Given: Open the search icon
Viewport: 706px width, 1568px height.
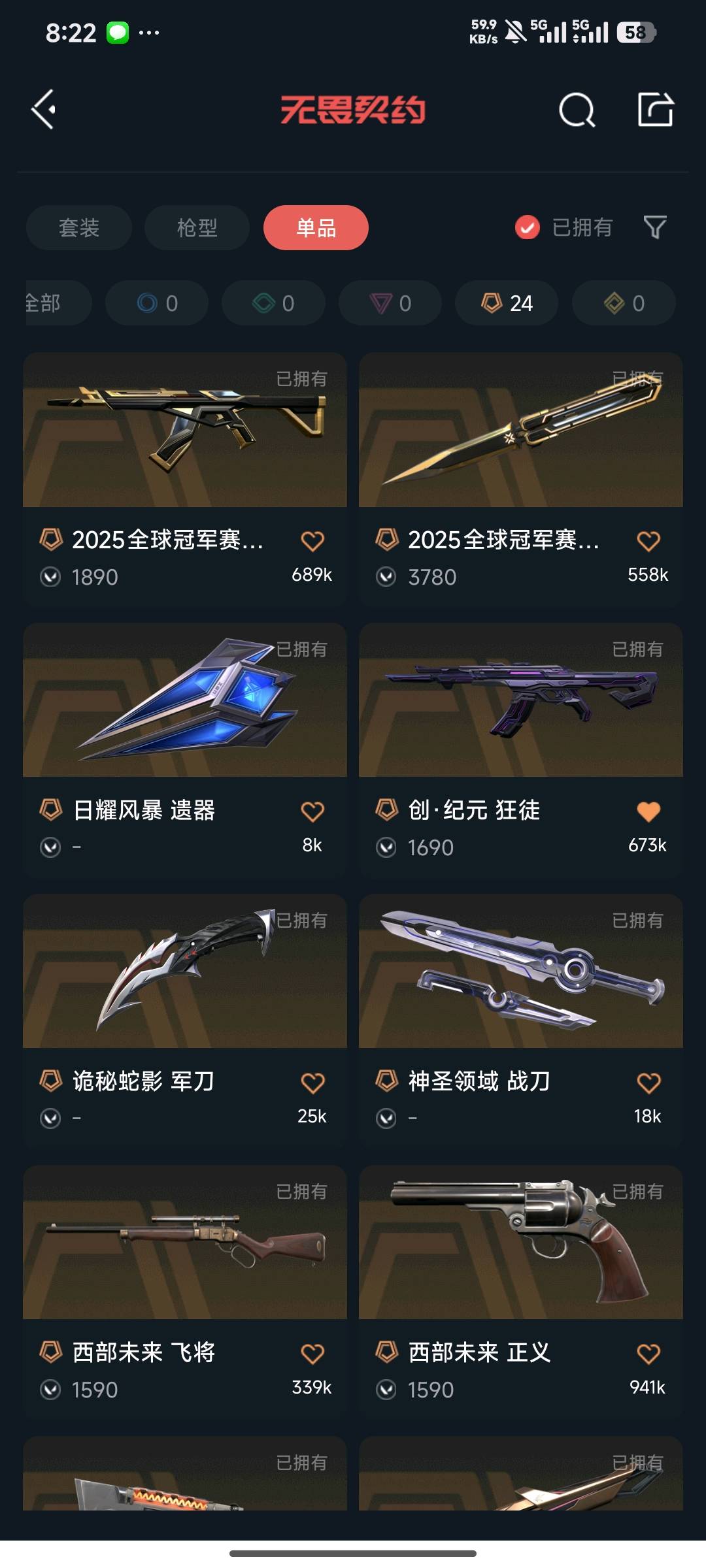Looking at the screenshot, I should pos(577,110).
